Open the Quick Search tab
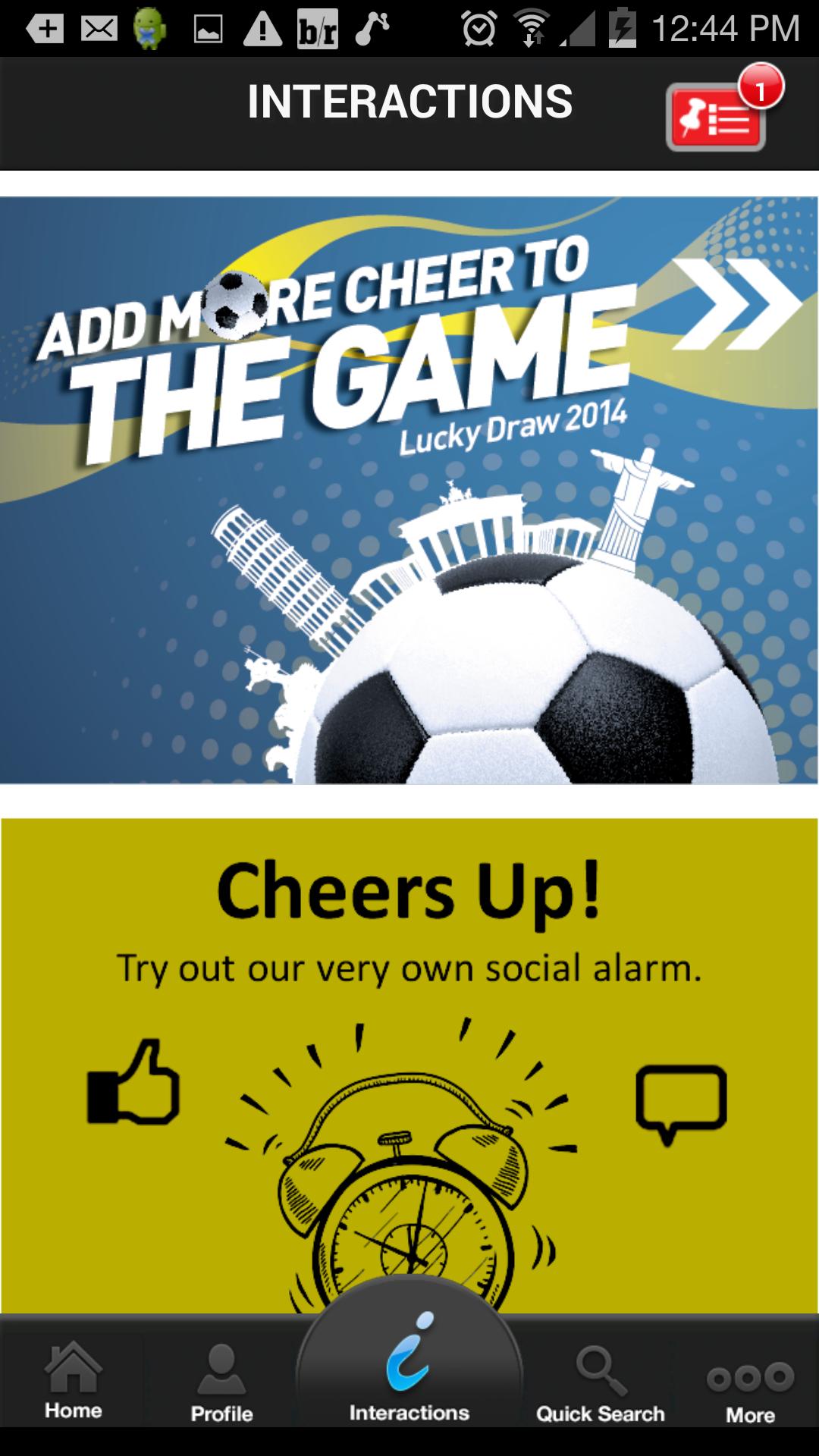The height and width of the screenshot is (1456, 819). pyautogui.click(x=600, y=1382)
